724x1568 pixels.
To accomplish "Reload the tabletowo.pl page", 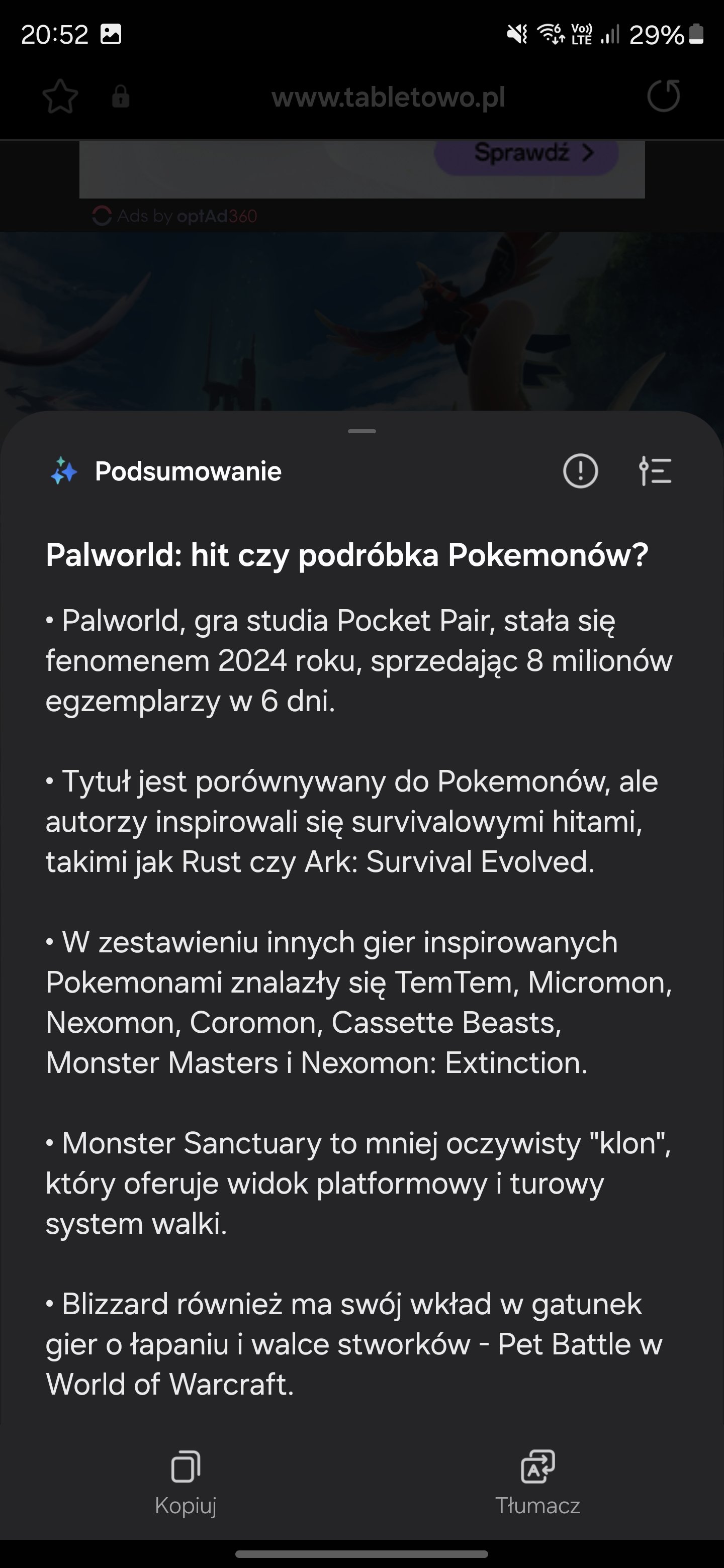I will 663,96.
